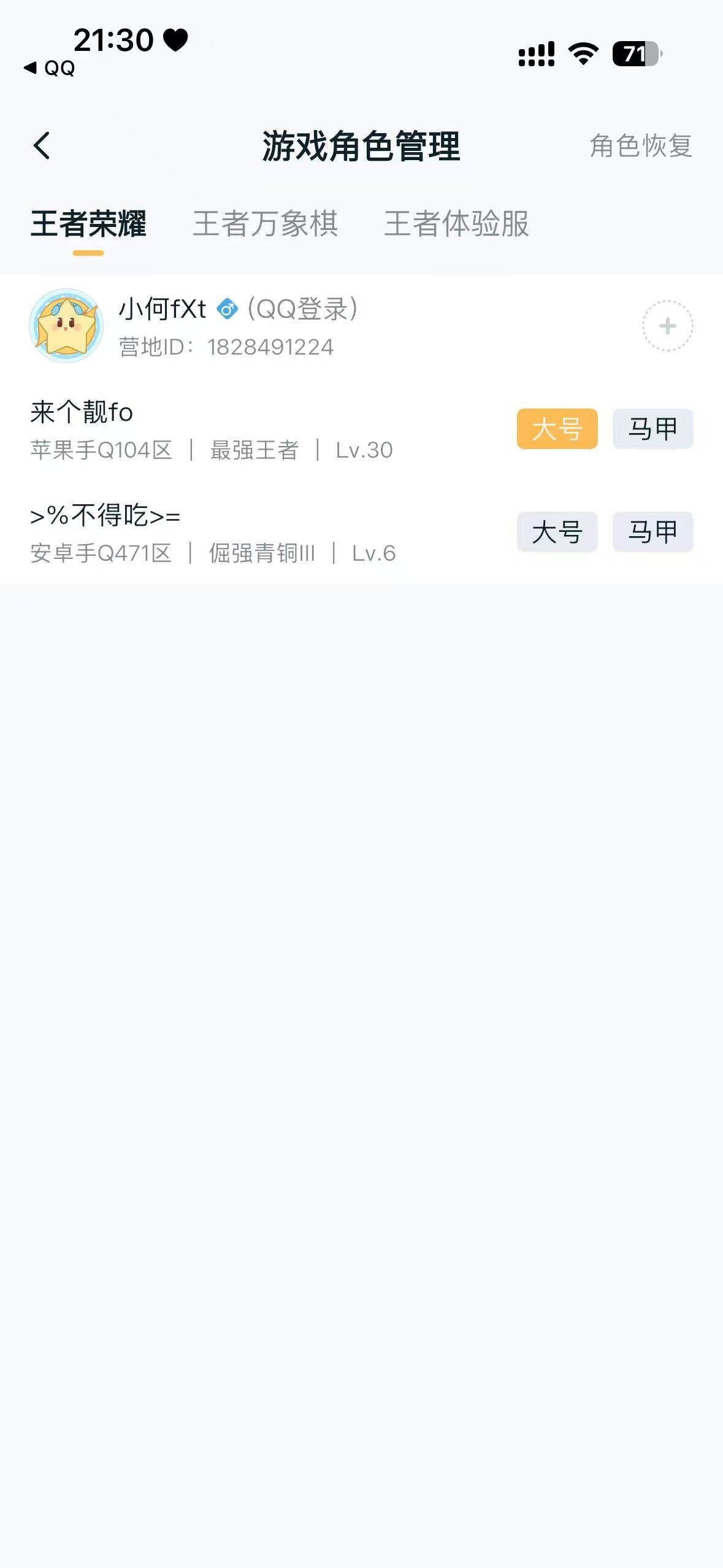The image size is (723, 1568).
Task: Deselect 大号 on 来个靓fo role
Action: pyautogui.click(x=557, y=428)
